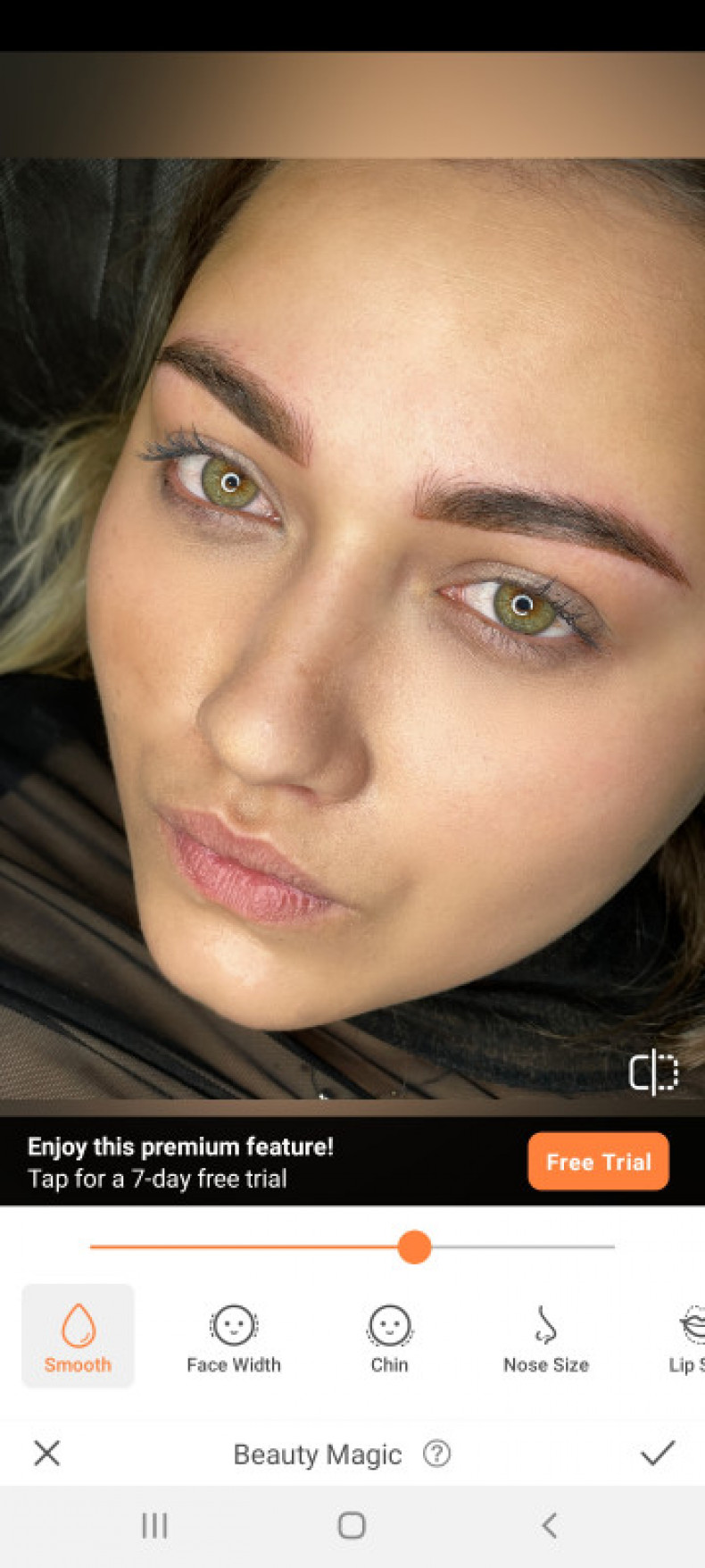The width and height of the screenshot is (705, 1568).
Task: Go back using the system back button
Action: click(550, 1525)
